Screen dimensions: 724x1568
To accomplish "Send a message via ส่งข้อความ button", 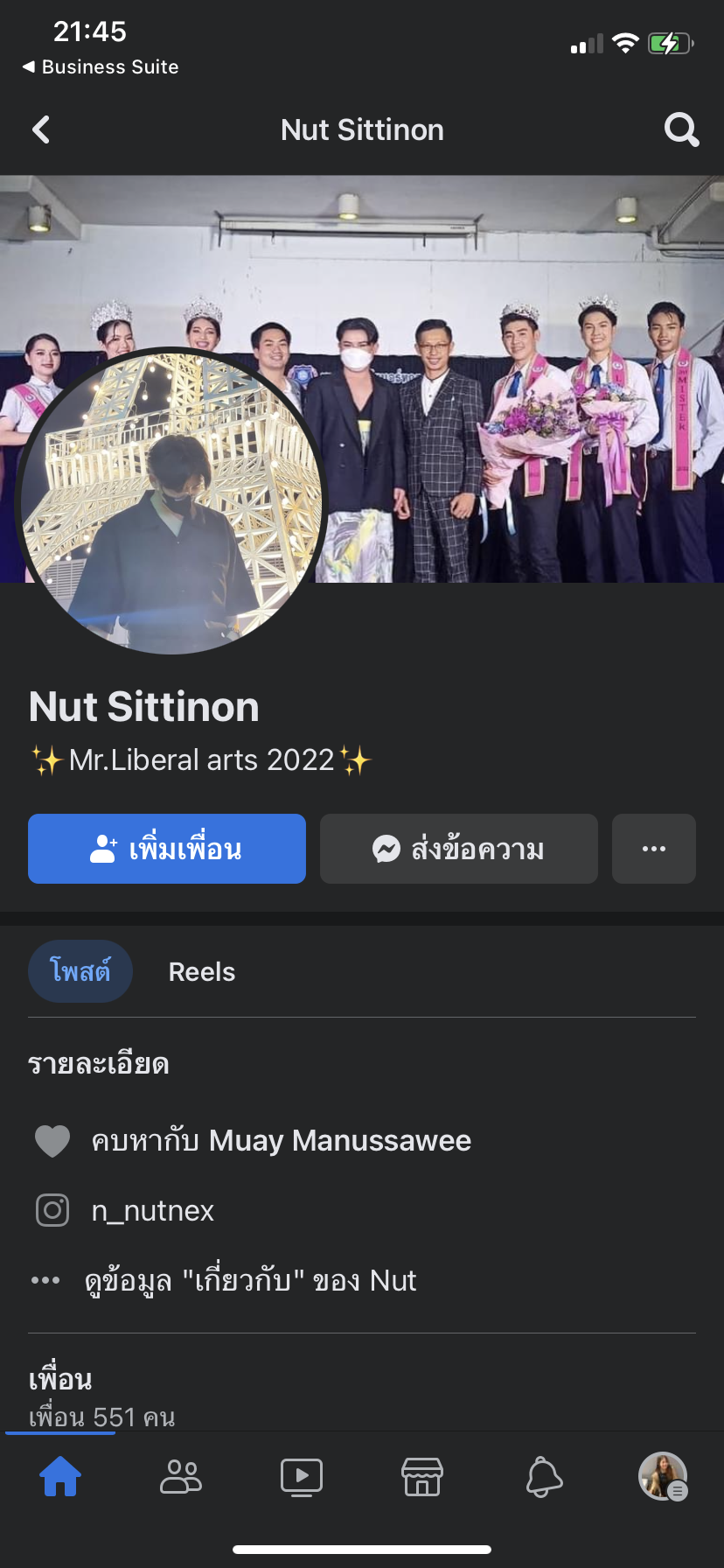I will point(459,849).
